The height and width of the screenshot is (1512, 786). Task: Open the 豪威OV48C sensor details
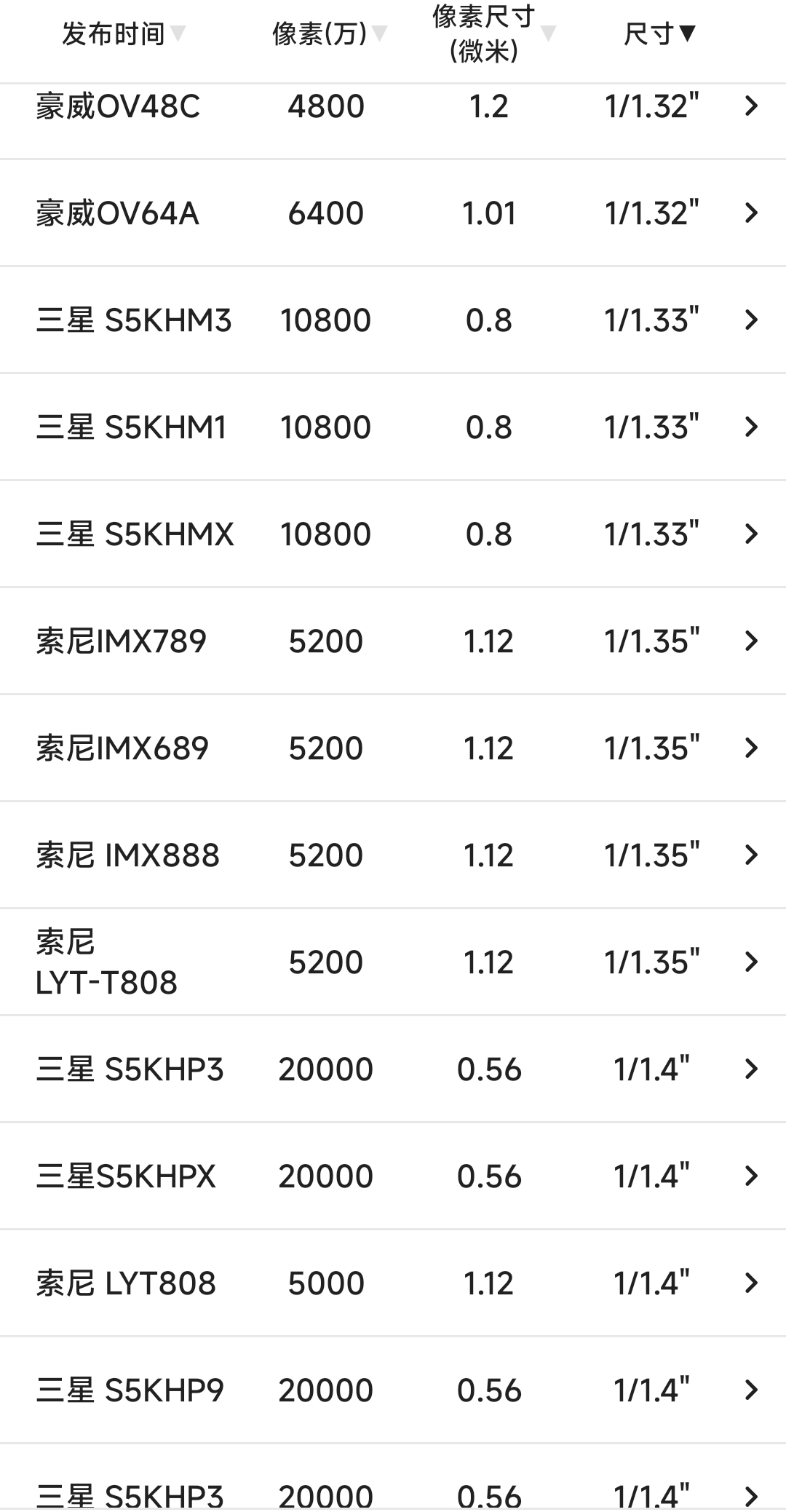(x=393, y=106)
